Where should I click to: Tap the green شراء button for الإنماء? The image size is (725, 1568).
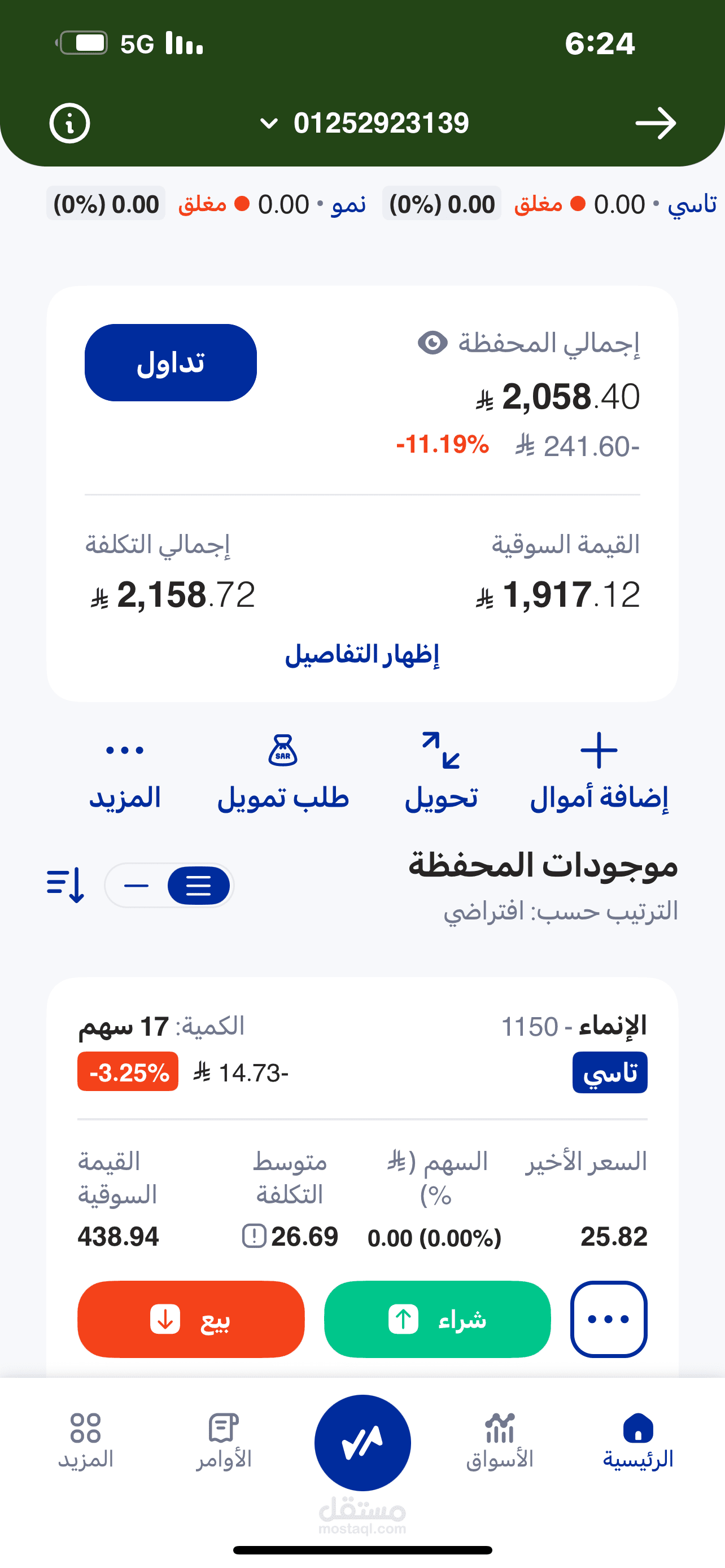pyautogui.click(x=437, y=1319)
